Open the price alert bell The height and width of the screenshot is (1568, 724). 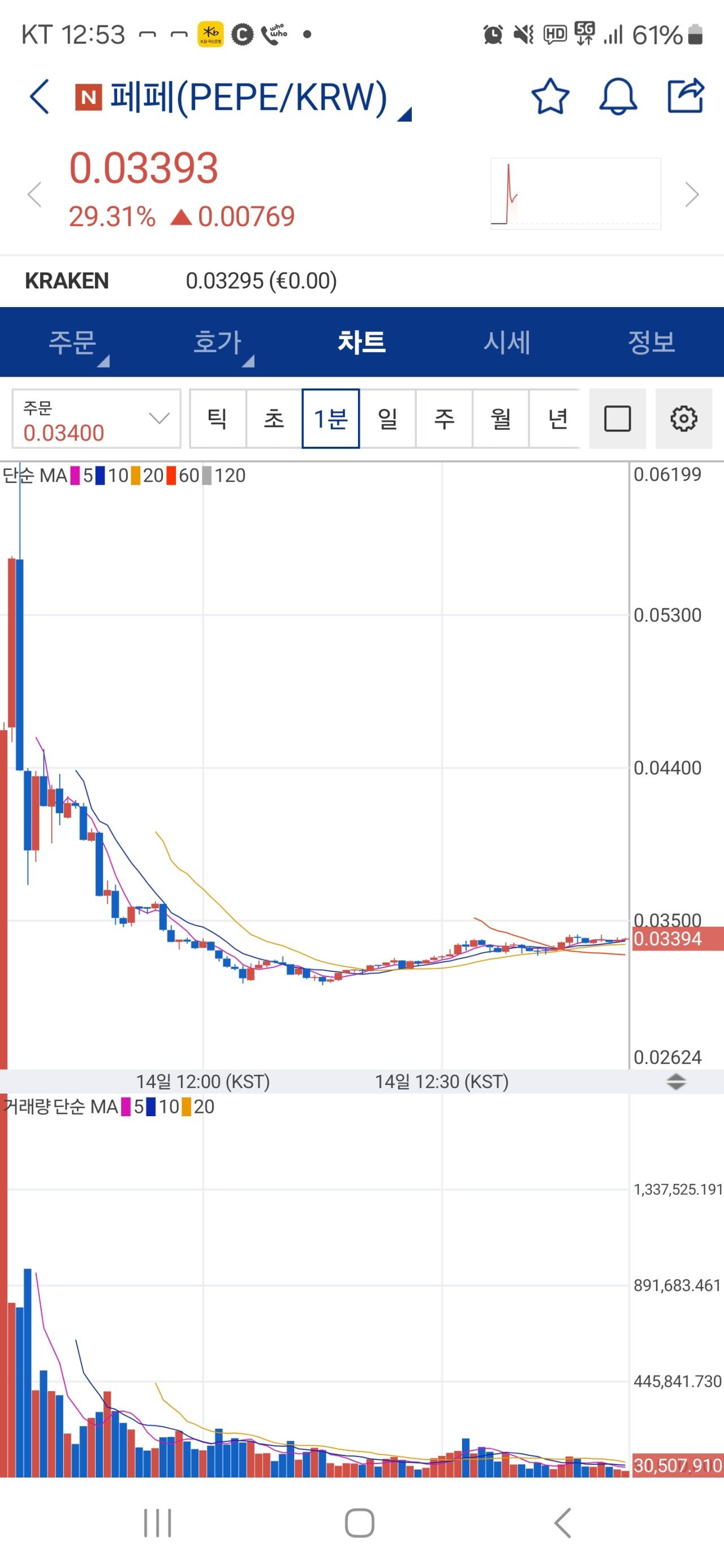(x=618, y=97)
